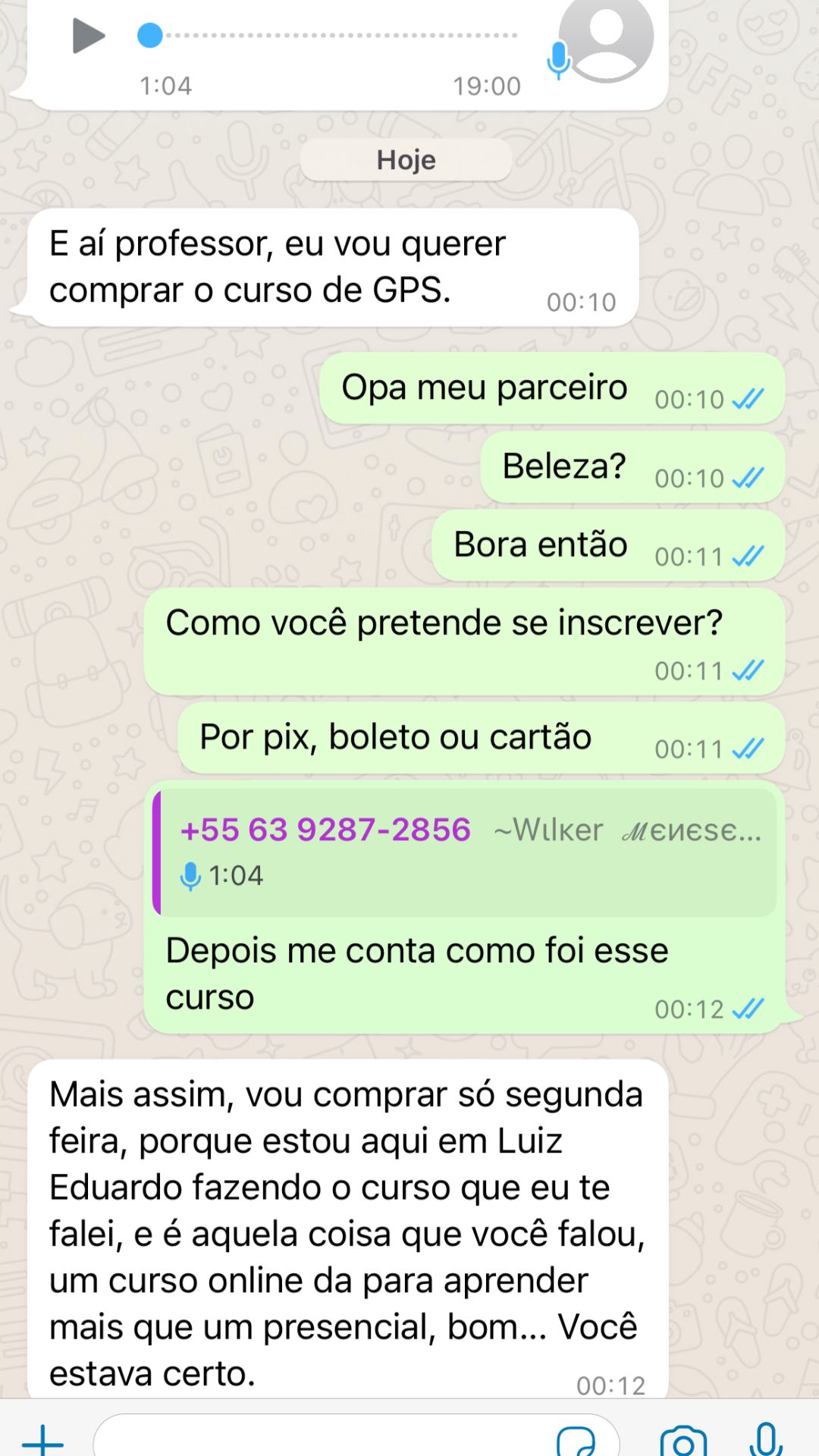Tap the message input field
Screen dimensions: 819x1456
pos(318,1439)
